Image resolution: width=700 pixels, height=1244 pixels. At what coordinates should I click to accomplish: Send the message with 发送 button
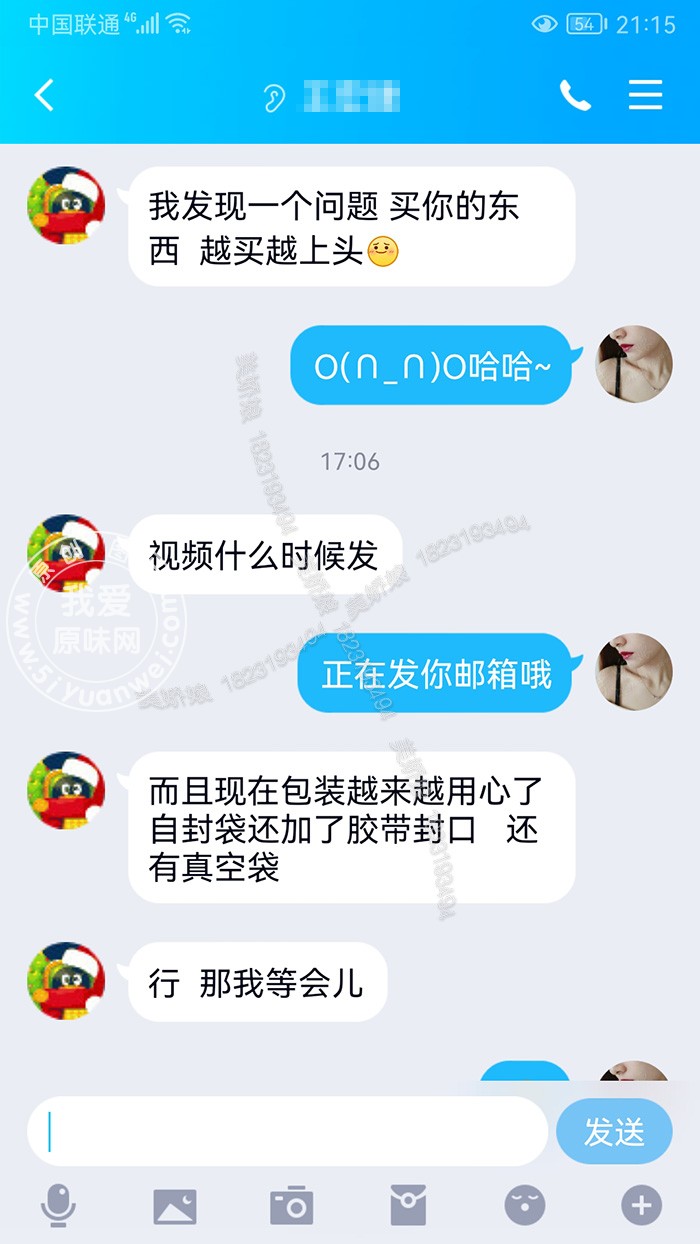point(614,1131)
